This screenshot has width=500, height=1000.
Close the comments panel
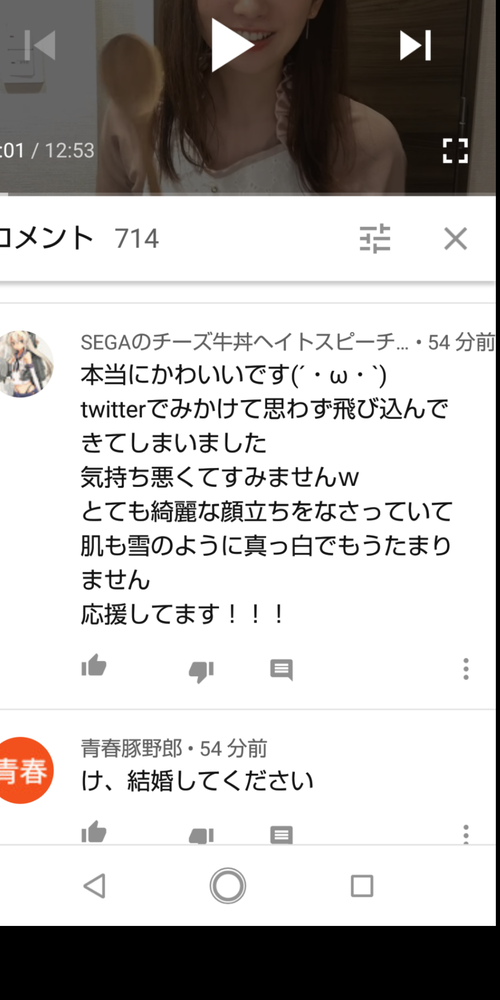point(455,239)
